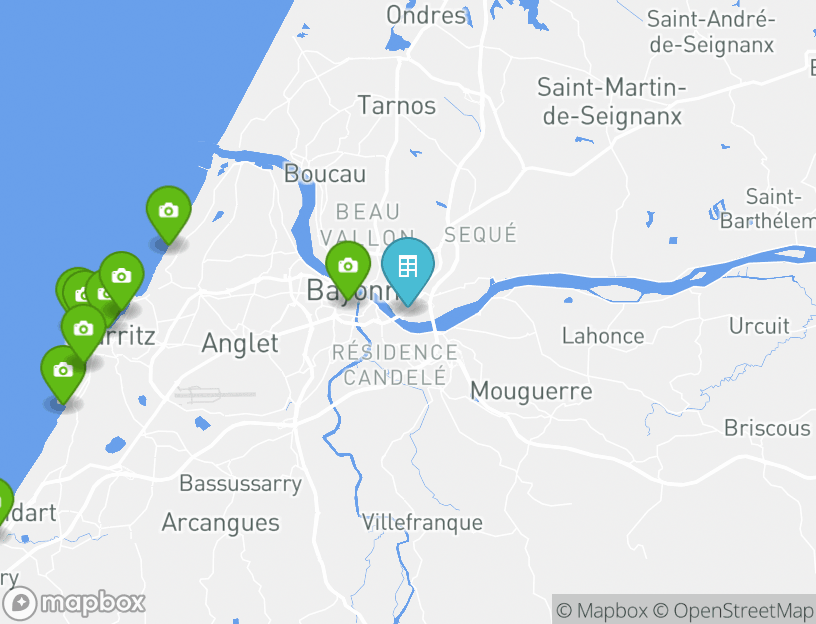This screenshot has height=624, width=816.
Task: Open the green camera pin on Bayonne
Action: coord(348,266)
